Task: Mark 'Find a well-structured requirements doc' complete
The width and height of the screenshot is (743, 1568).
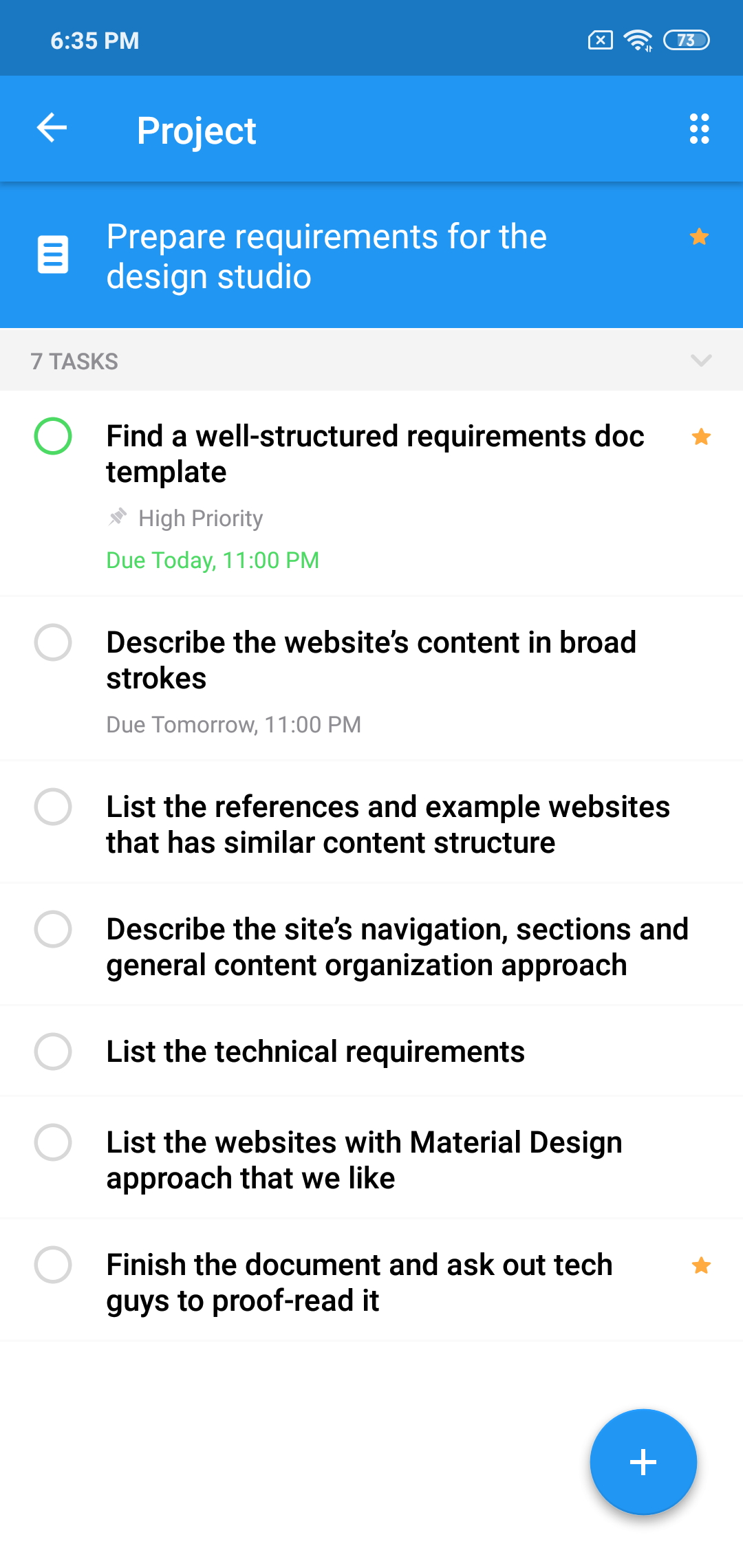Action: coord(53,436)
